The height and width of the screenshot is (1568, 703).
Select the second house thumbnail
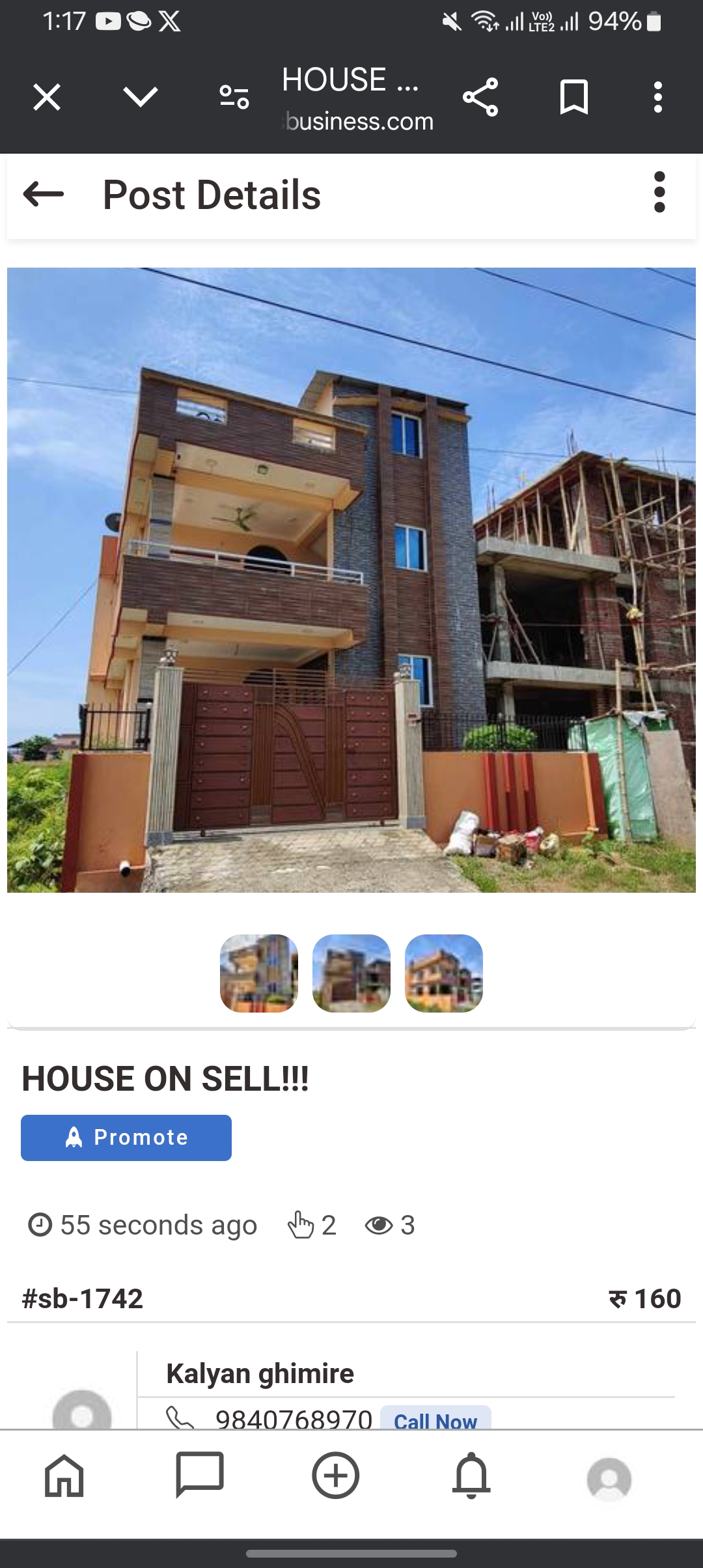coord(351,973)
